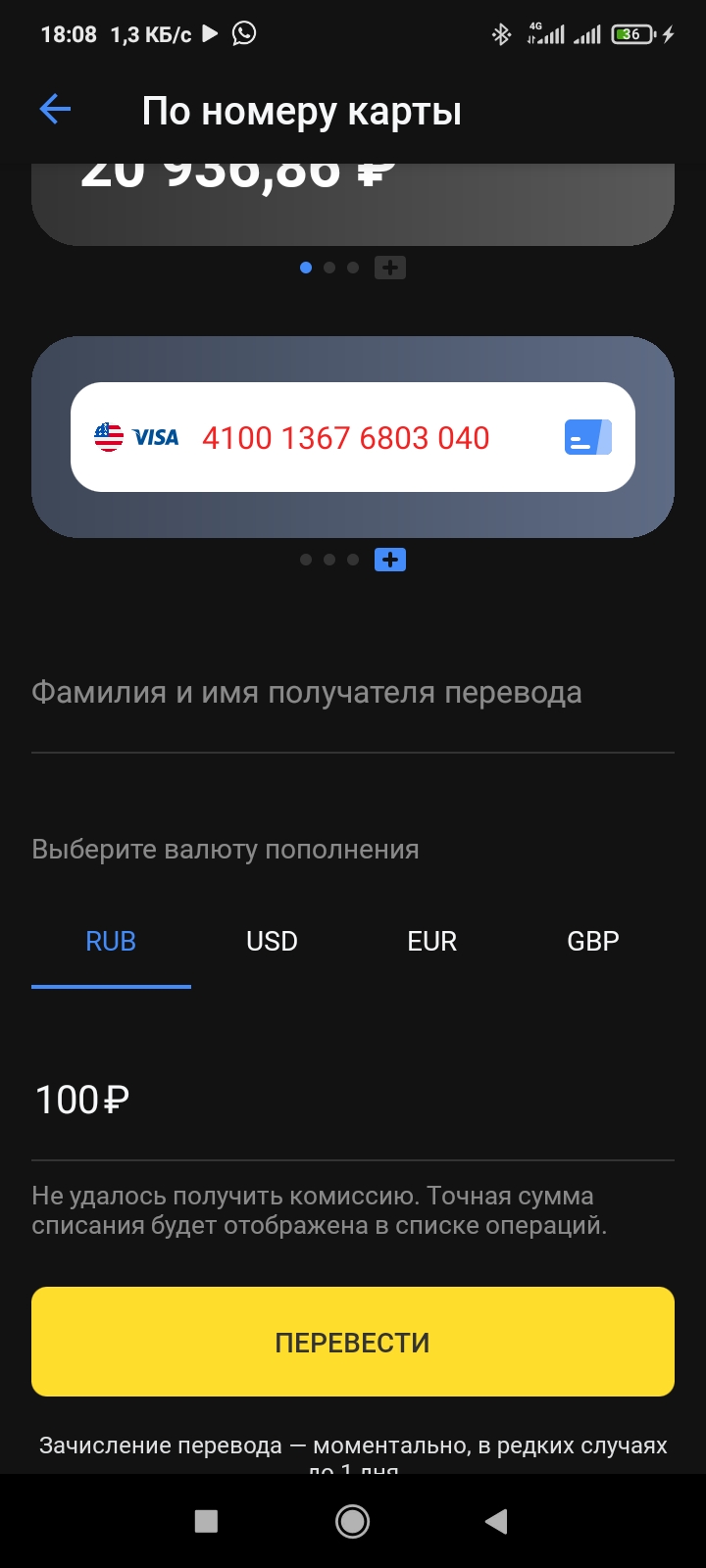This screenshot has width=706, height=1568.
Task: Go to the system home screen
Action: click(x=352, y=1521)
